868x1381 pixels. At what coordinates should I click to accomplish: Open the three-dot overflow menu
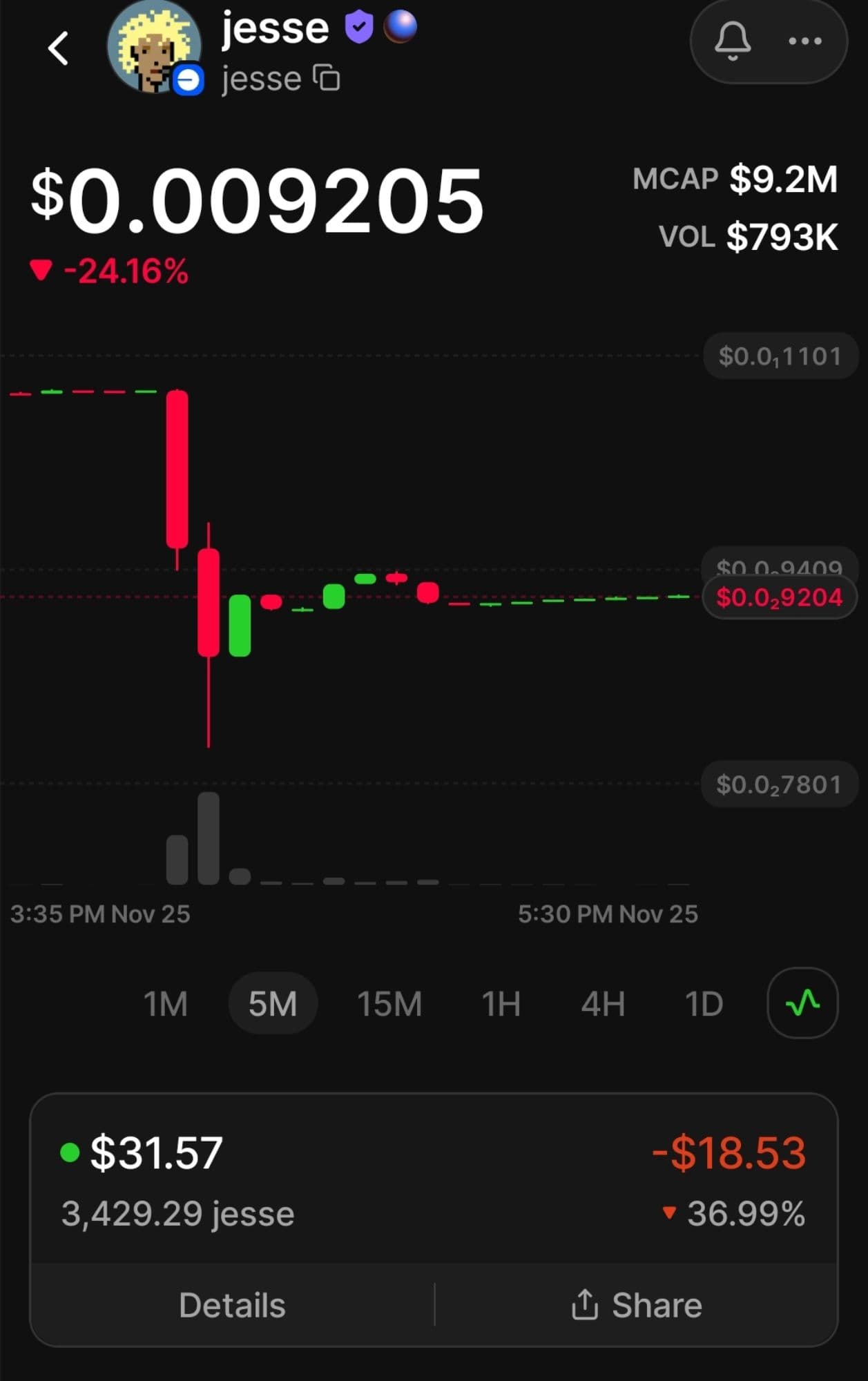(805, 41)
